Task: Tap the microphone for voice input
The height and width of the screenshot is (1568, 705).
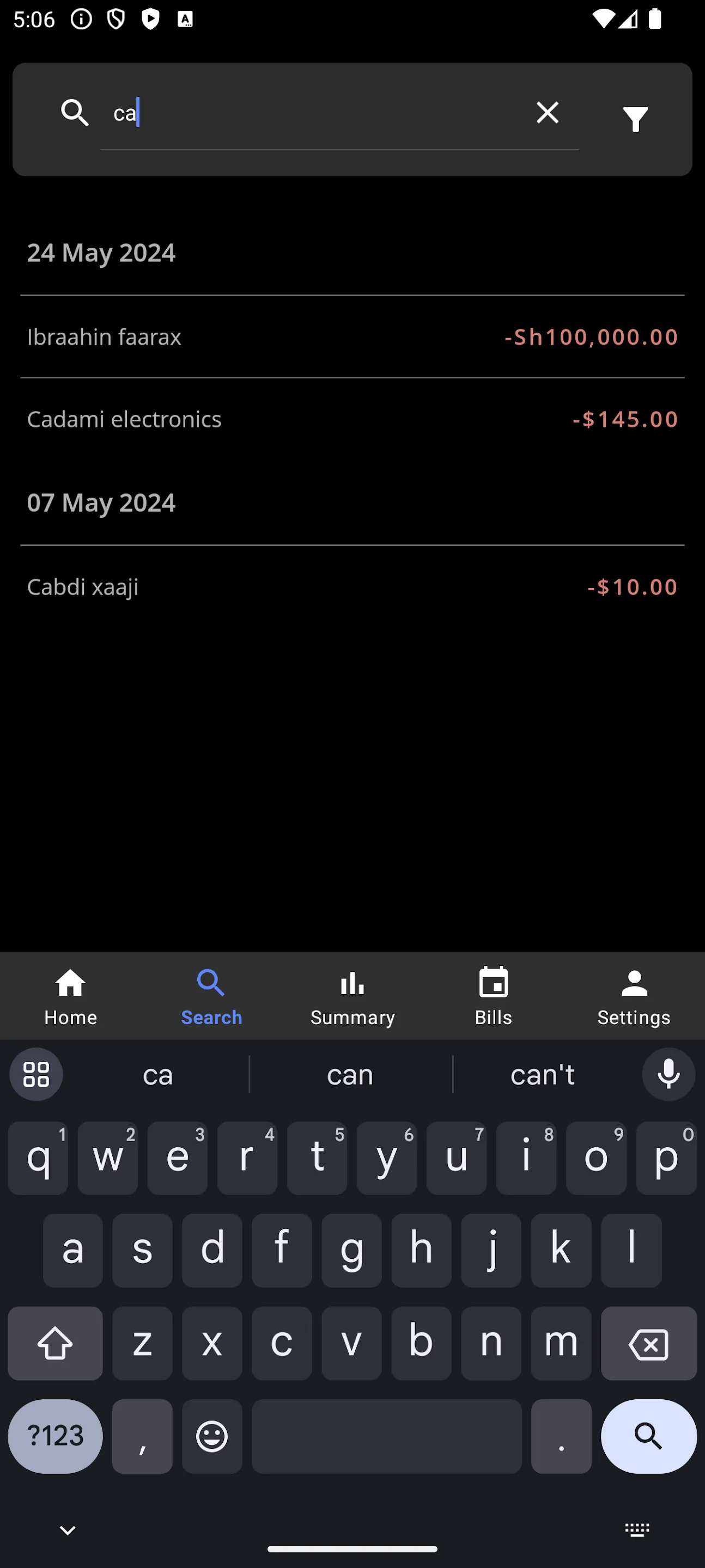Action: tap(668, 1074)
